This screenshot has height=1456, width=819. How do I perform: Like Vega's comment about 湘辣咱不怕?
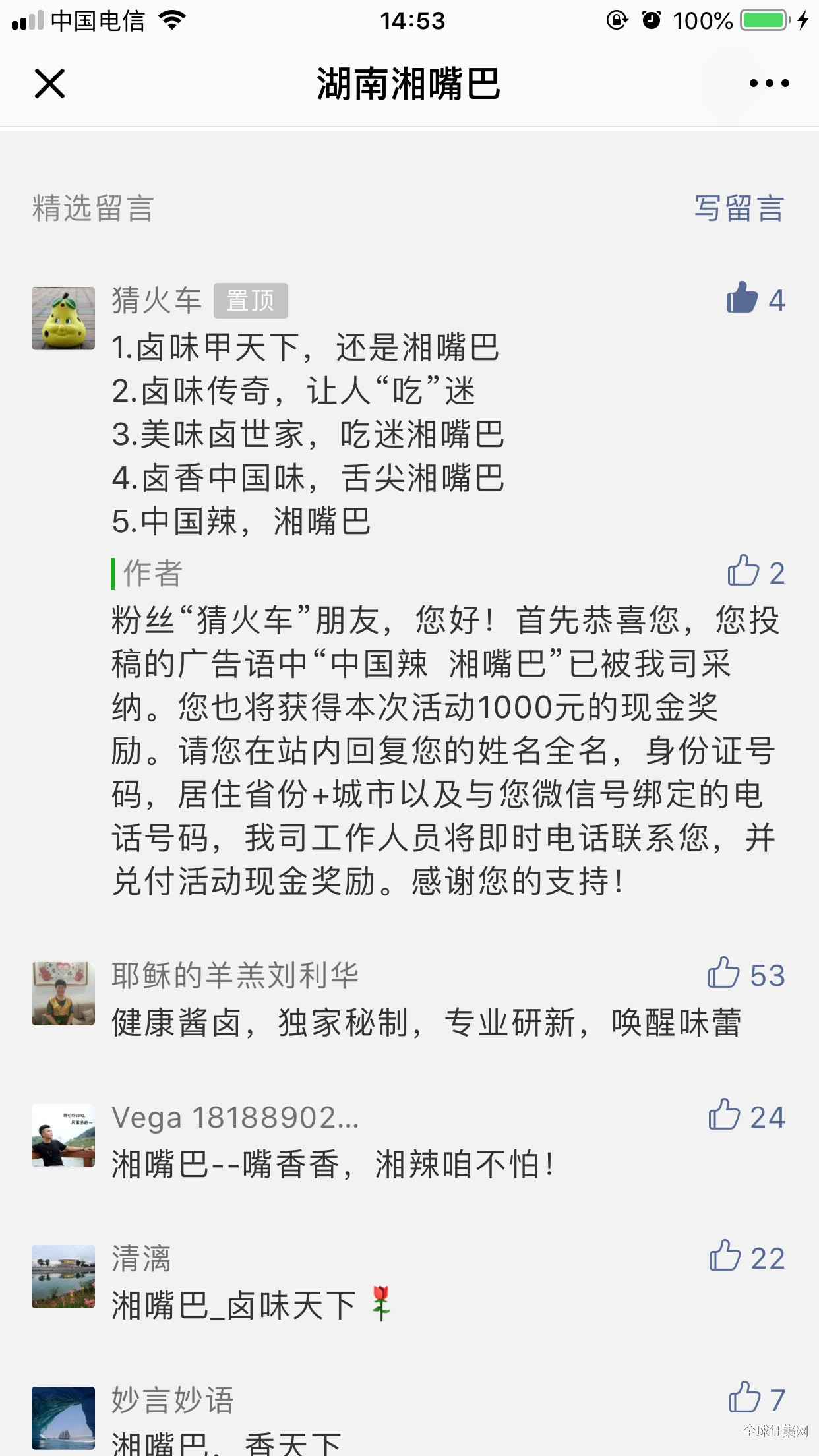[x=725, y=1116]
